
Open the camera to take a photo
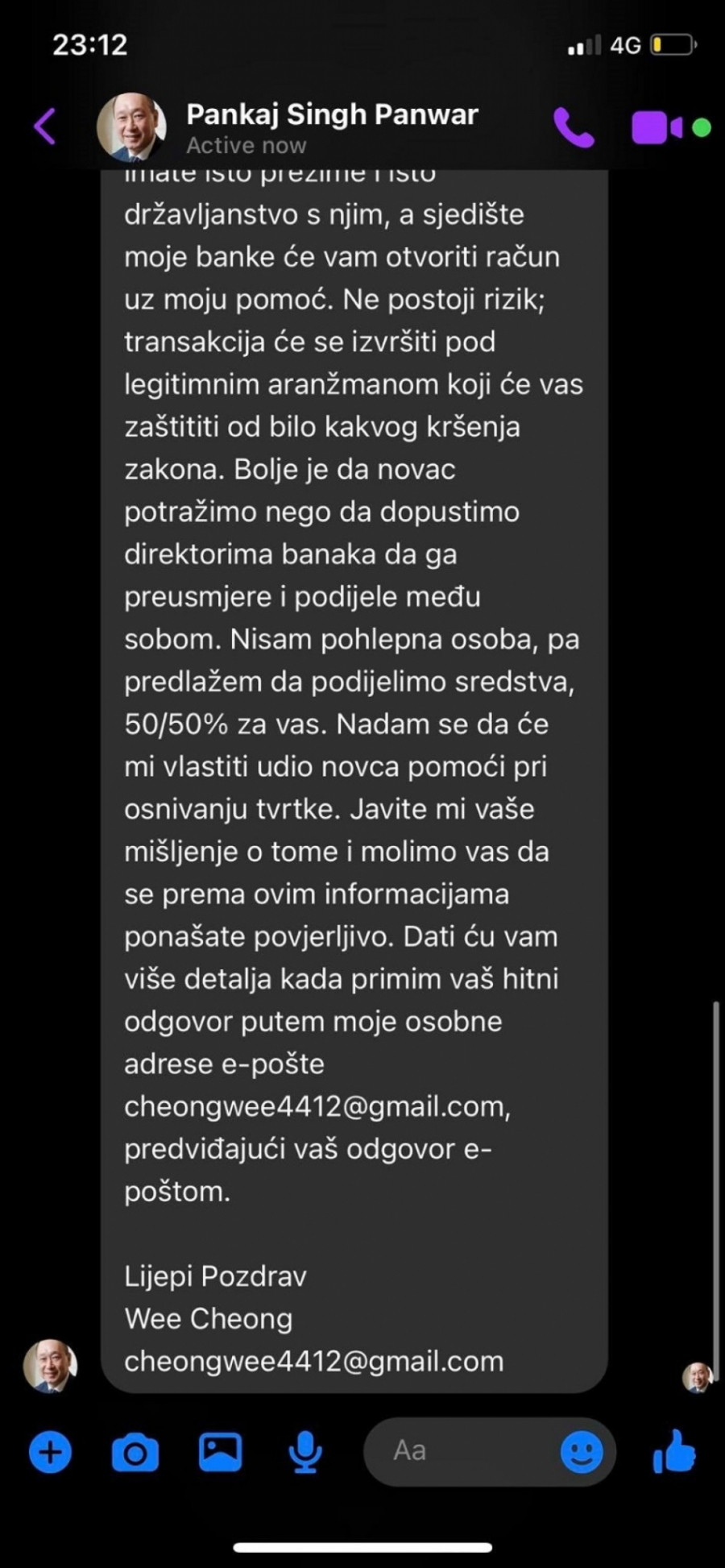[x=135, y=1452]
